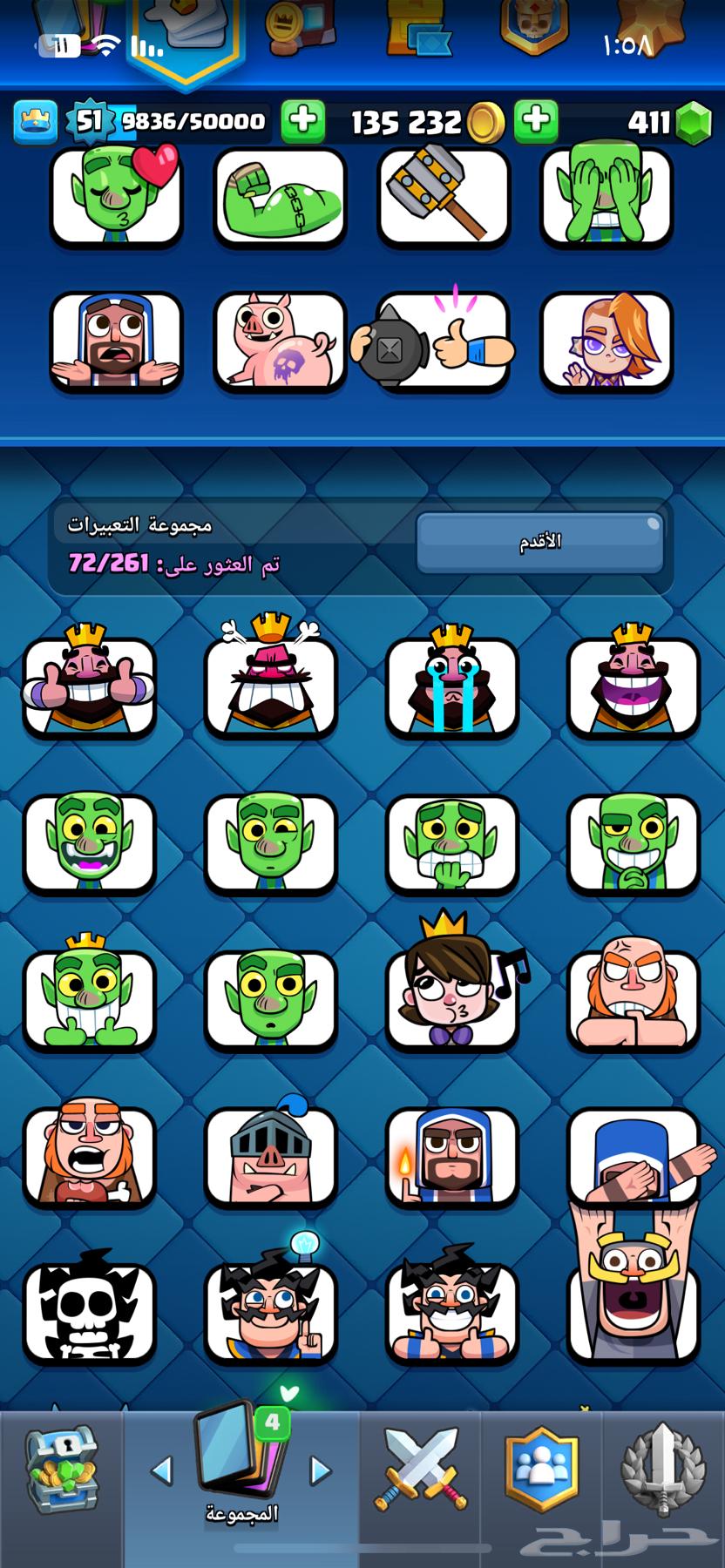Viewport: 725px width, 1568px height.
Task: Open the sort button labeled الأقدم
Action: coord(540,542)
